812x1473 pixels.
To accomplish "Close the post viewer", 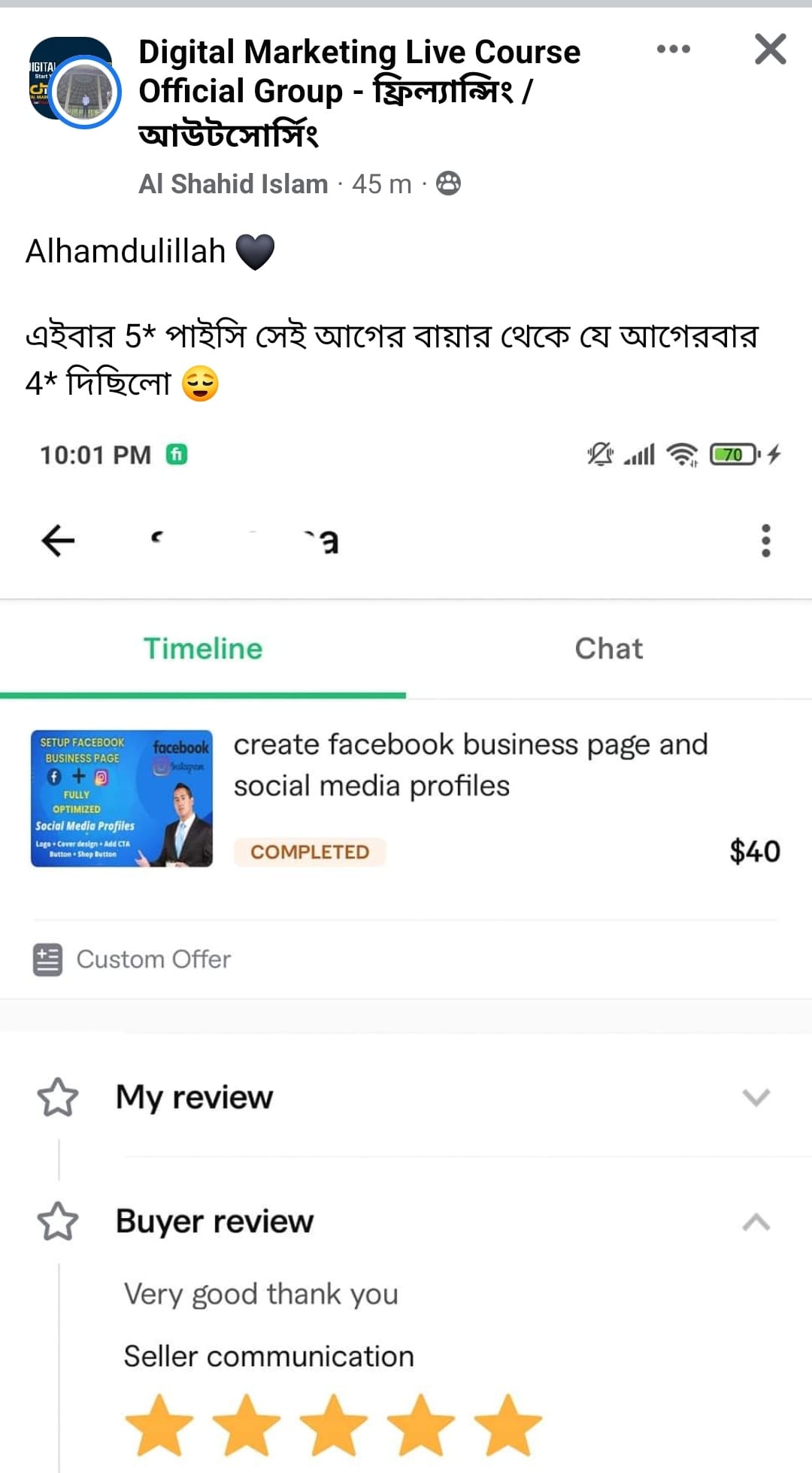I will (x=771, y=50).
